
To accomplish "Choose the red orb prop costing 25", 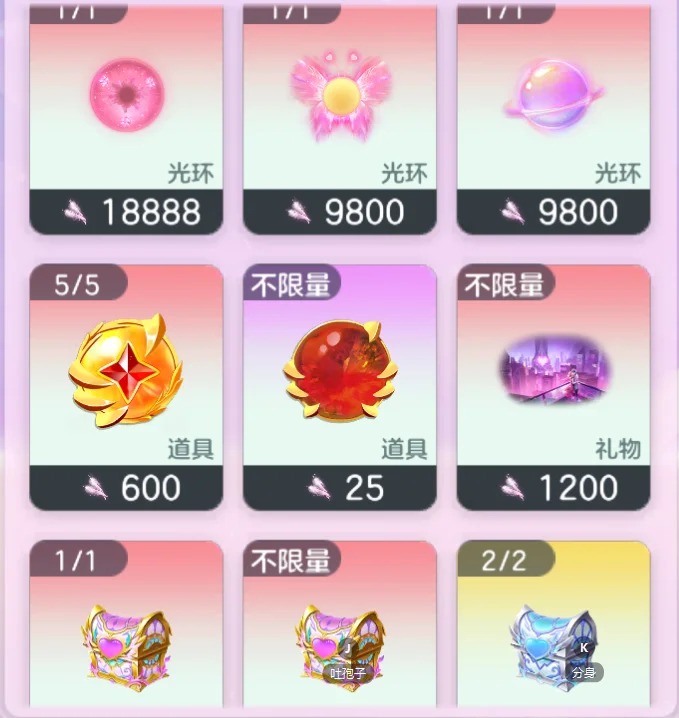I will (x=340, y=388).
